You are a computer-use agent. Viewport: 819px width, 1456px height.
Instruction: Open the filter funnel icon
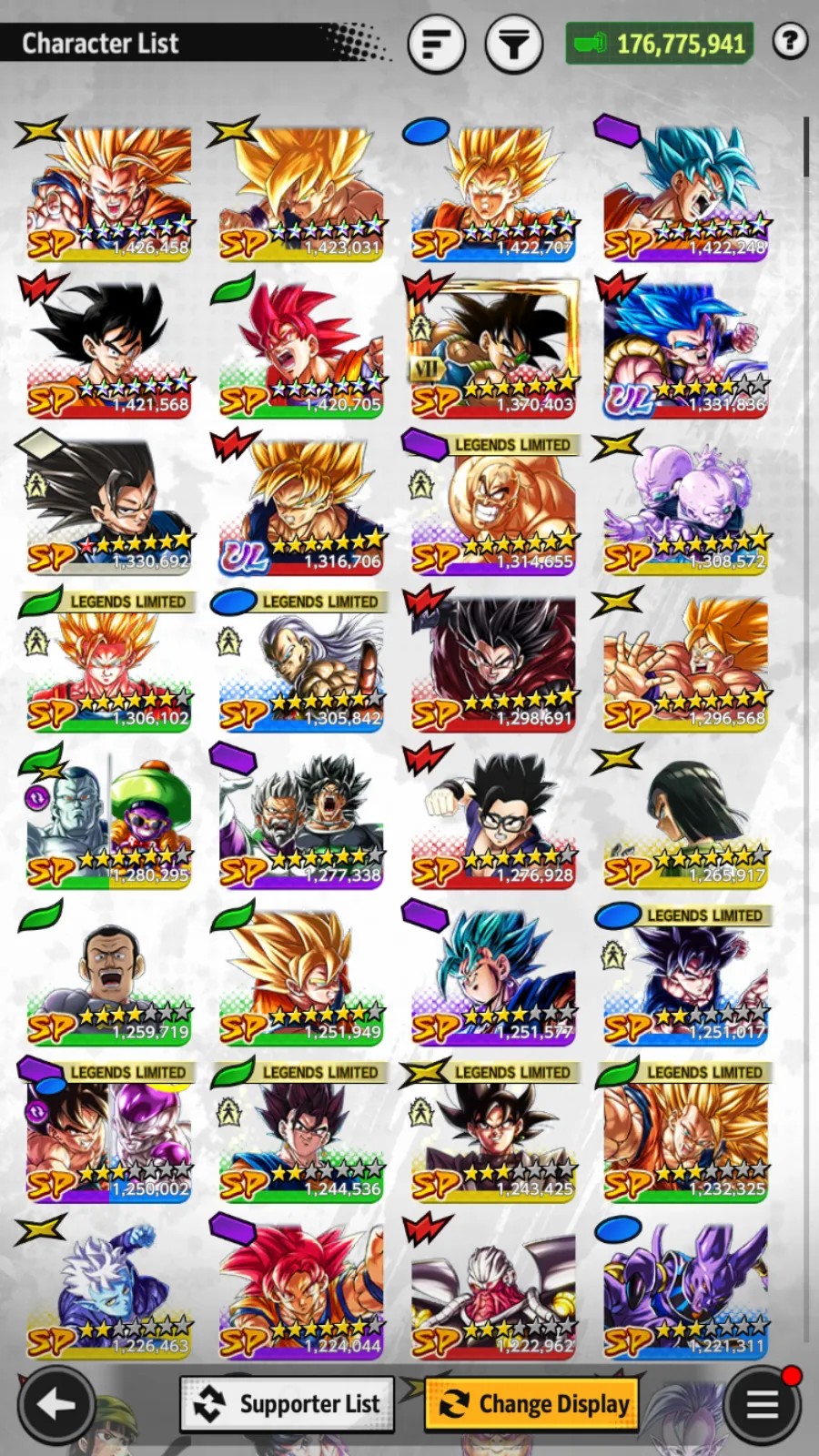[513, 43]
